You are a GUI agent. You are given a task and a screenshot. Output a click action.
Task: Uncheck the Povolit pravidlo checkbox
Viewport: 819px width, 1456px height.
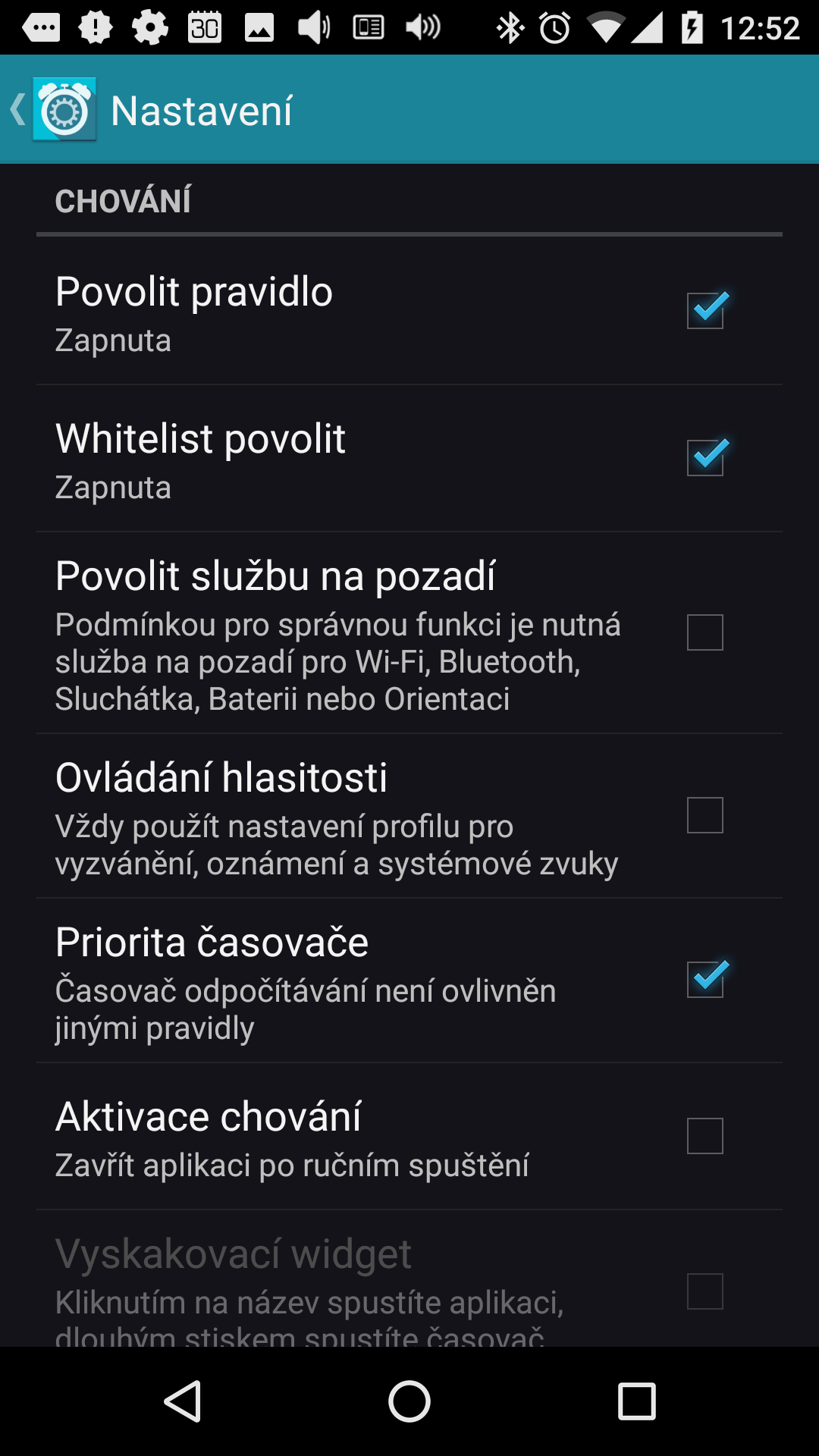[x=705, y=311]
